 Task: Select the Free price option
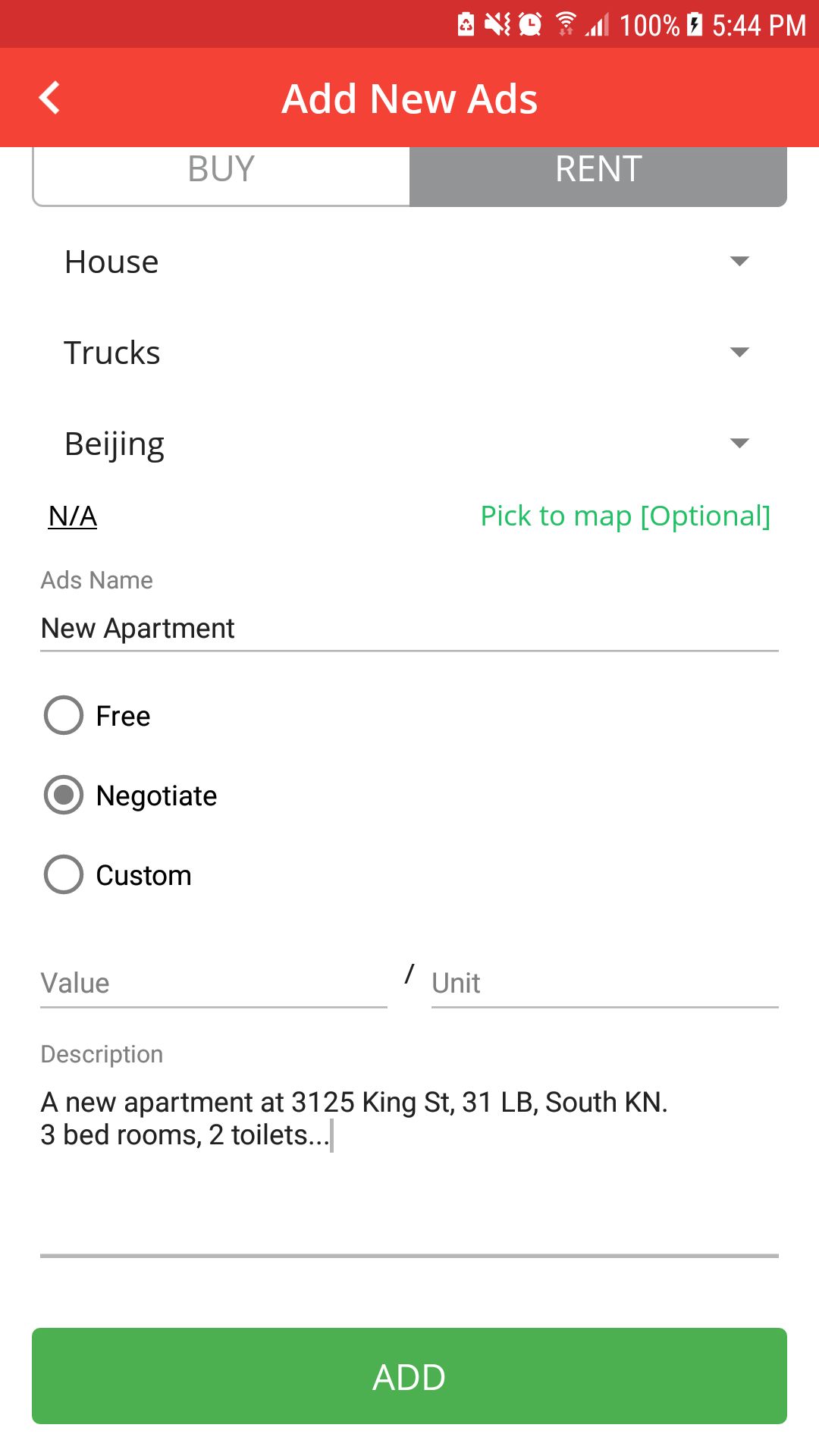(x=64, y=715)
